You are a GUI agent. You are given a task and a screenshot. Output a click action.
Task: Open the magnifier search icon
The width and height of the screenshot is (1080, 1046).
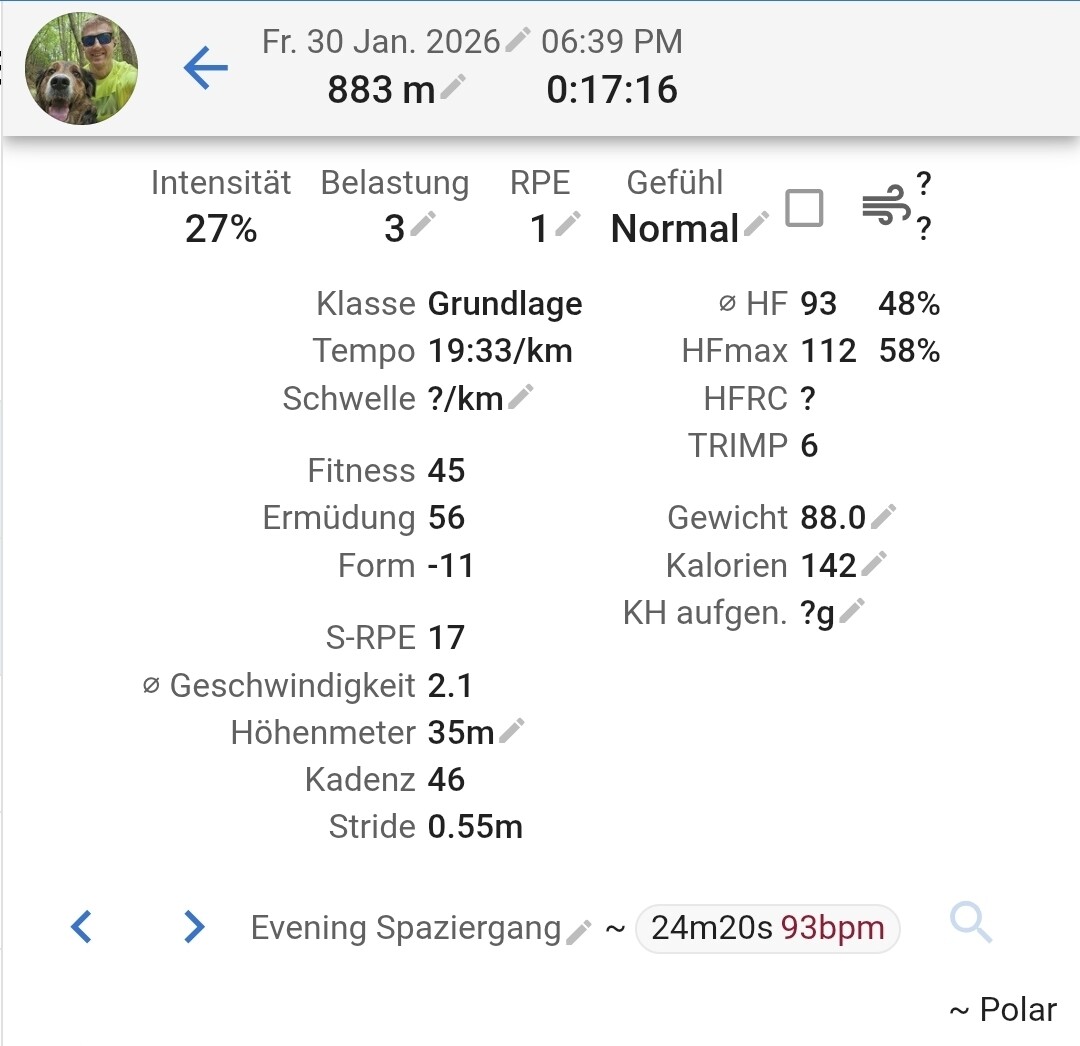pos(970,923)
